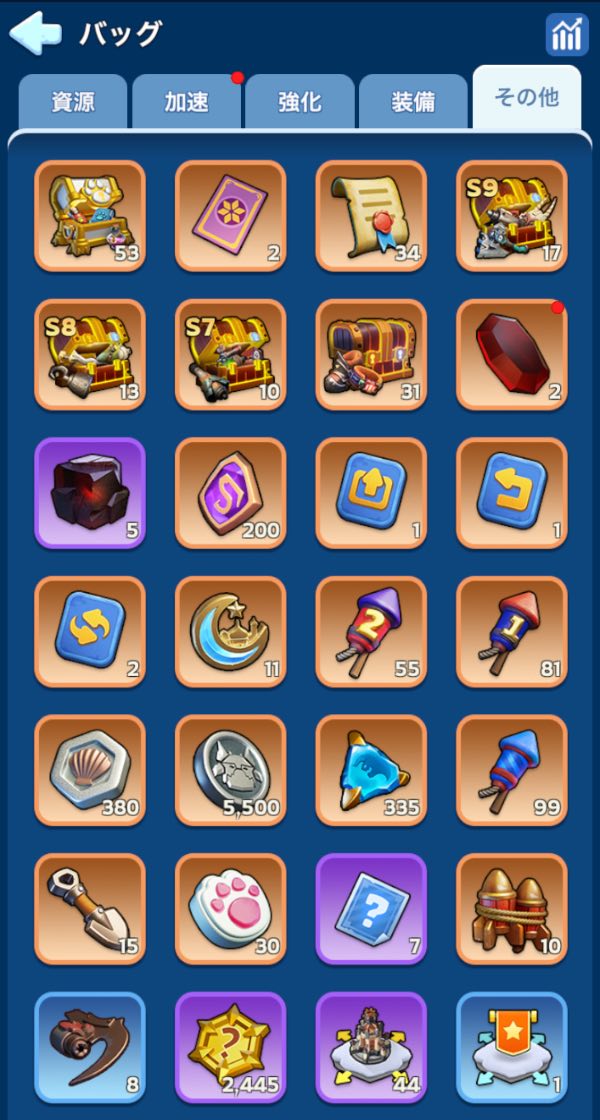Open the scroll item with 34 count
600x1120 pixels.
click(371, 215)
